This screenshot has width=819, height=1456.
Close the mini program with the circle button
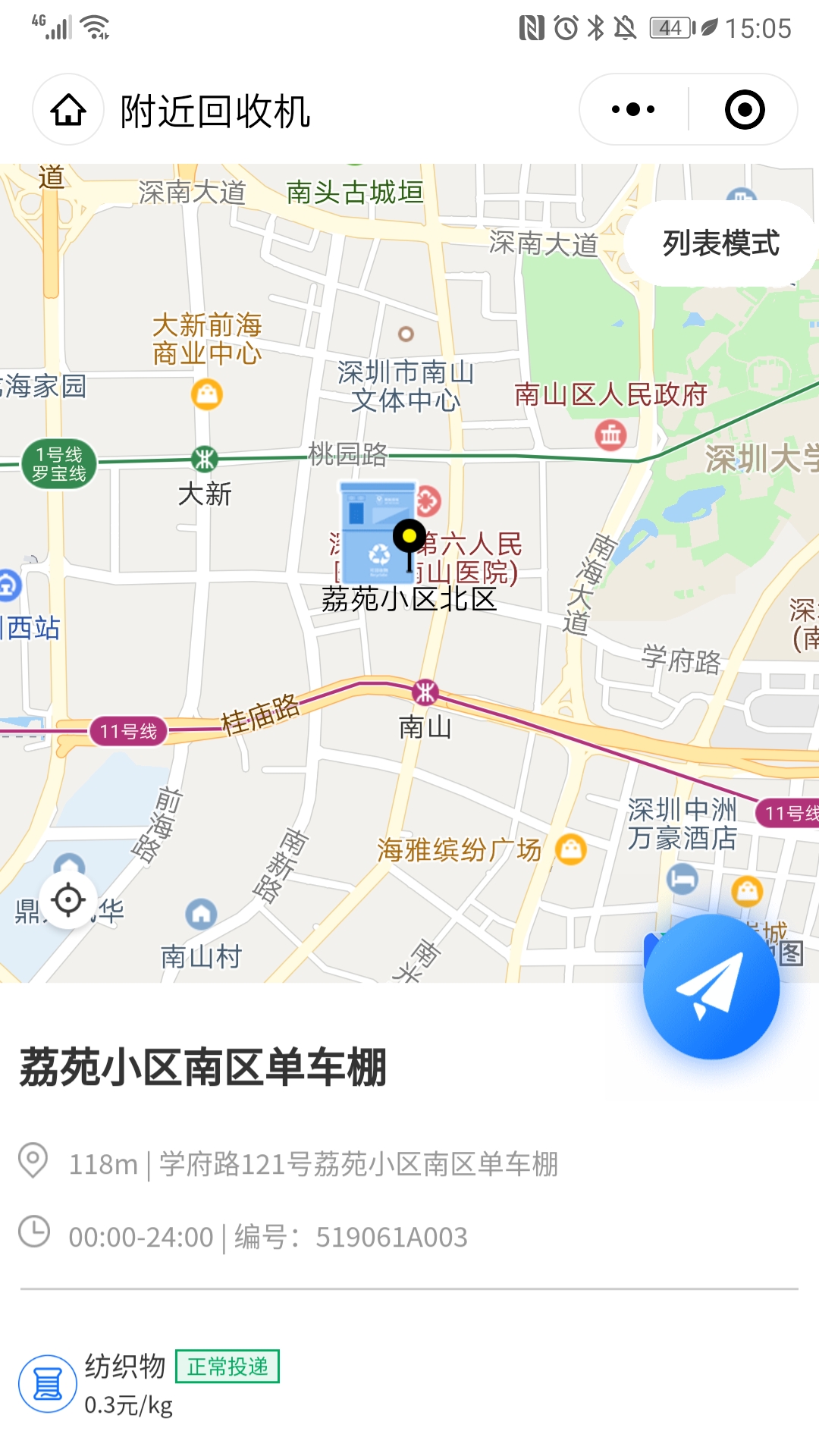(x=745, y=110)
